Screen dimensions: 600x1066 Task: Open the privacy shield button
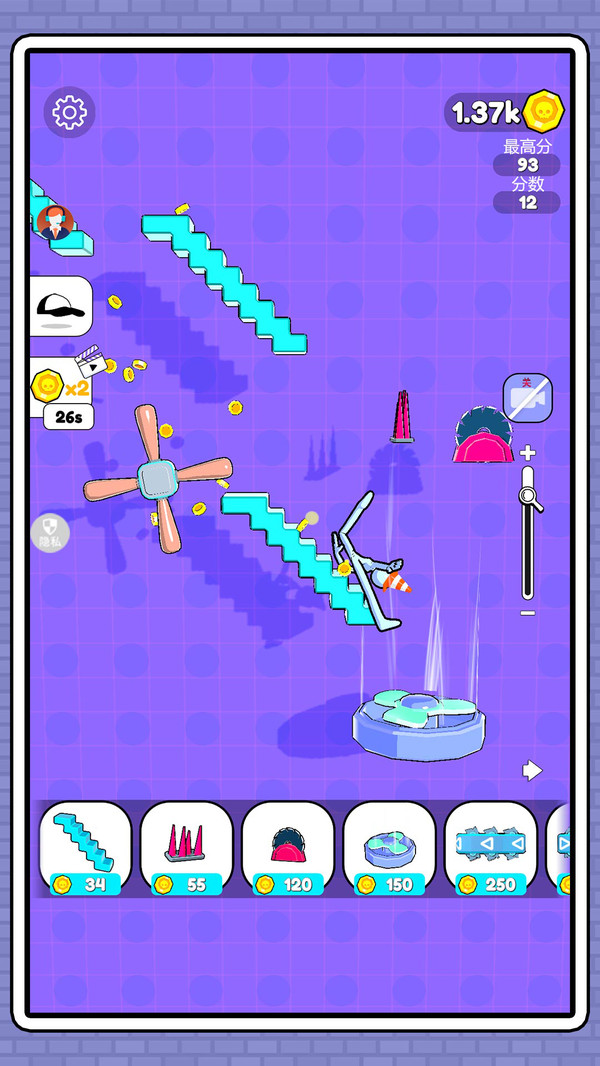50,533
